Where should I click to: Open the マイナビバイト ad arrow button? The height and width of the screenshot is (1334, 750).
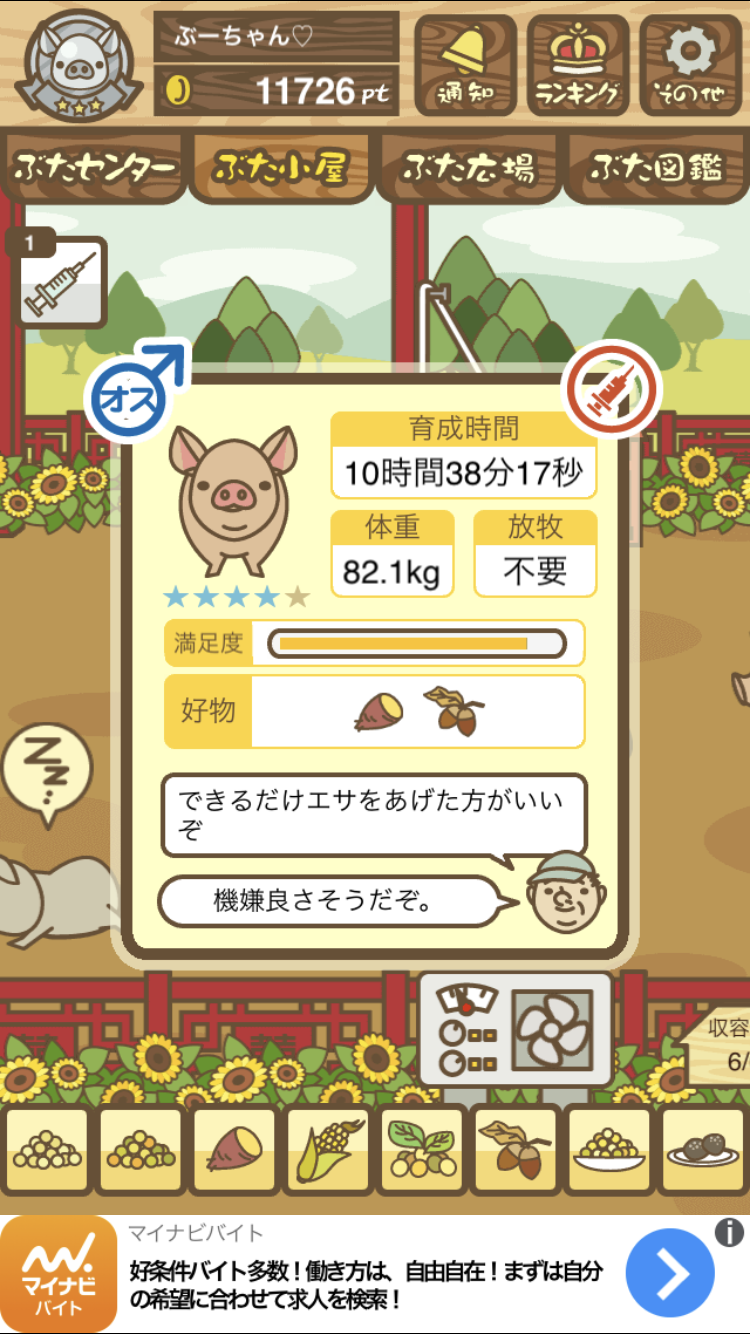click(x=670, y=1274)
